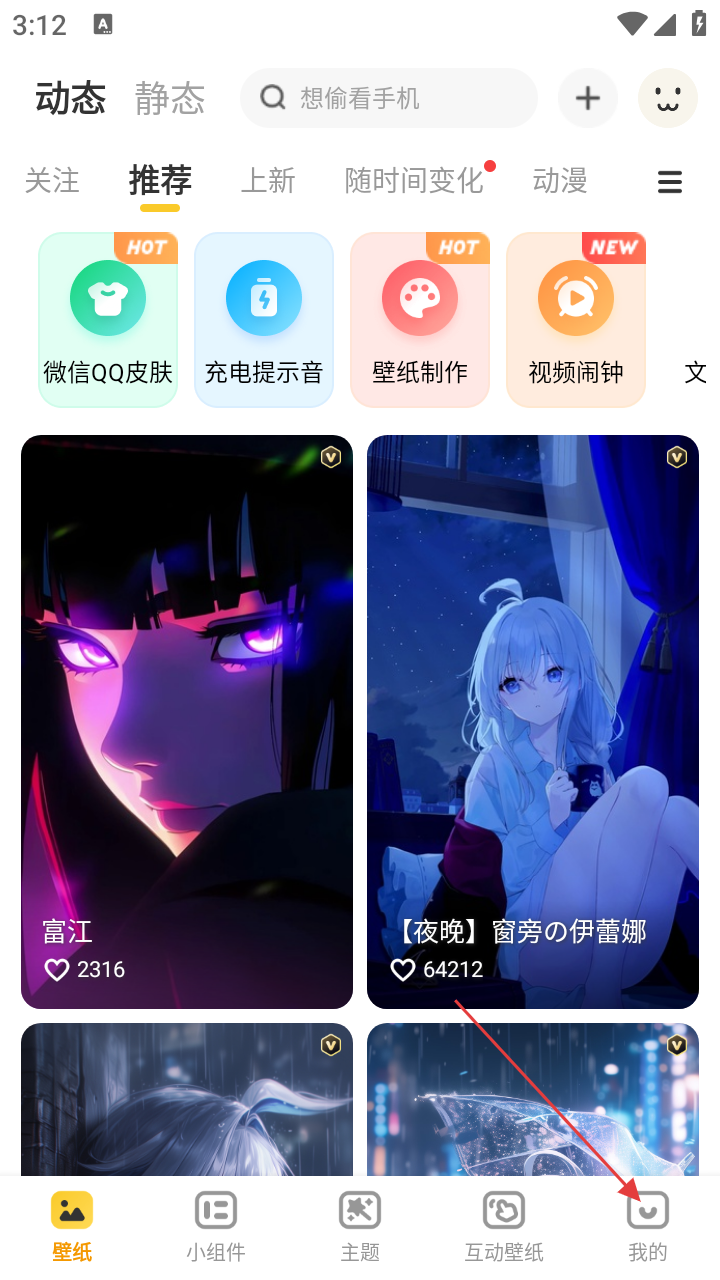Open the smiley face avatar icon
The image size is (720, 1280).
point(667,98)
